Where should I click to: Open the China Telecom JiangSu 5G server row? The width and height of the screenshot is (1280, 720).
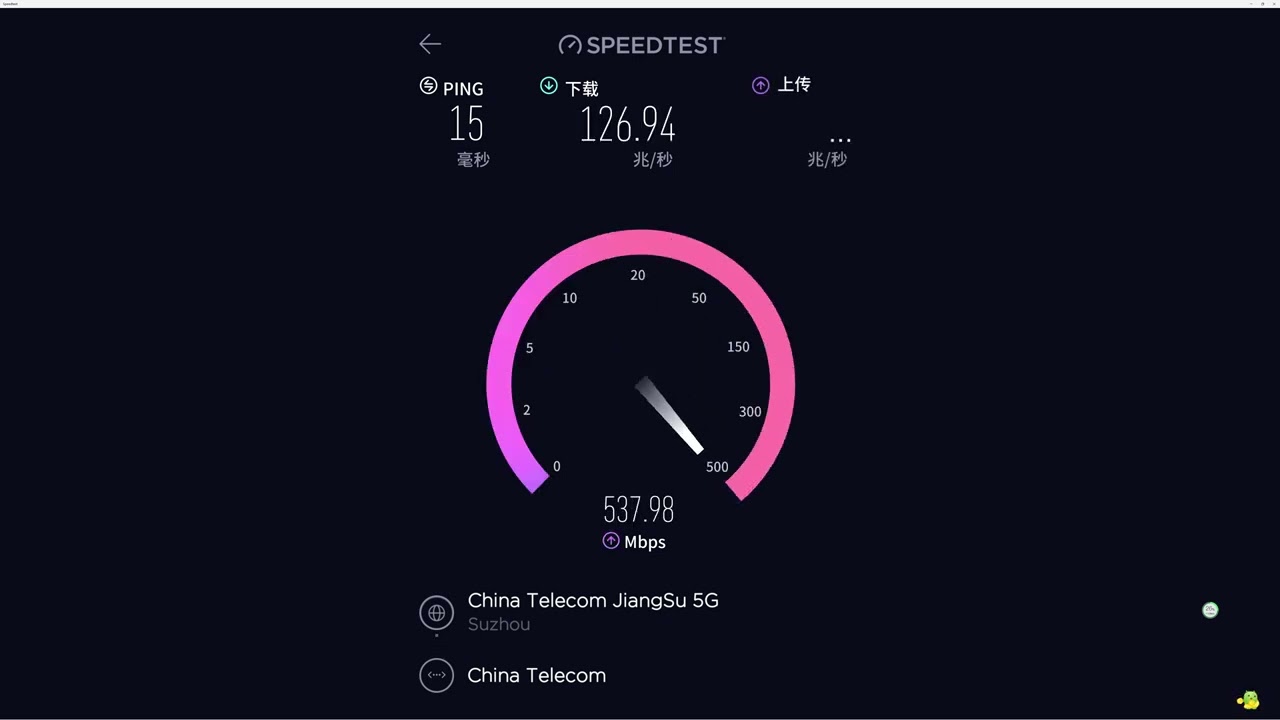pyautogui.click(x=592, y=601)
